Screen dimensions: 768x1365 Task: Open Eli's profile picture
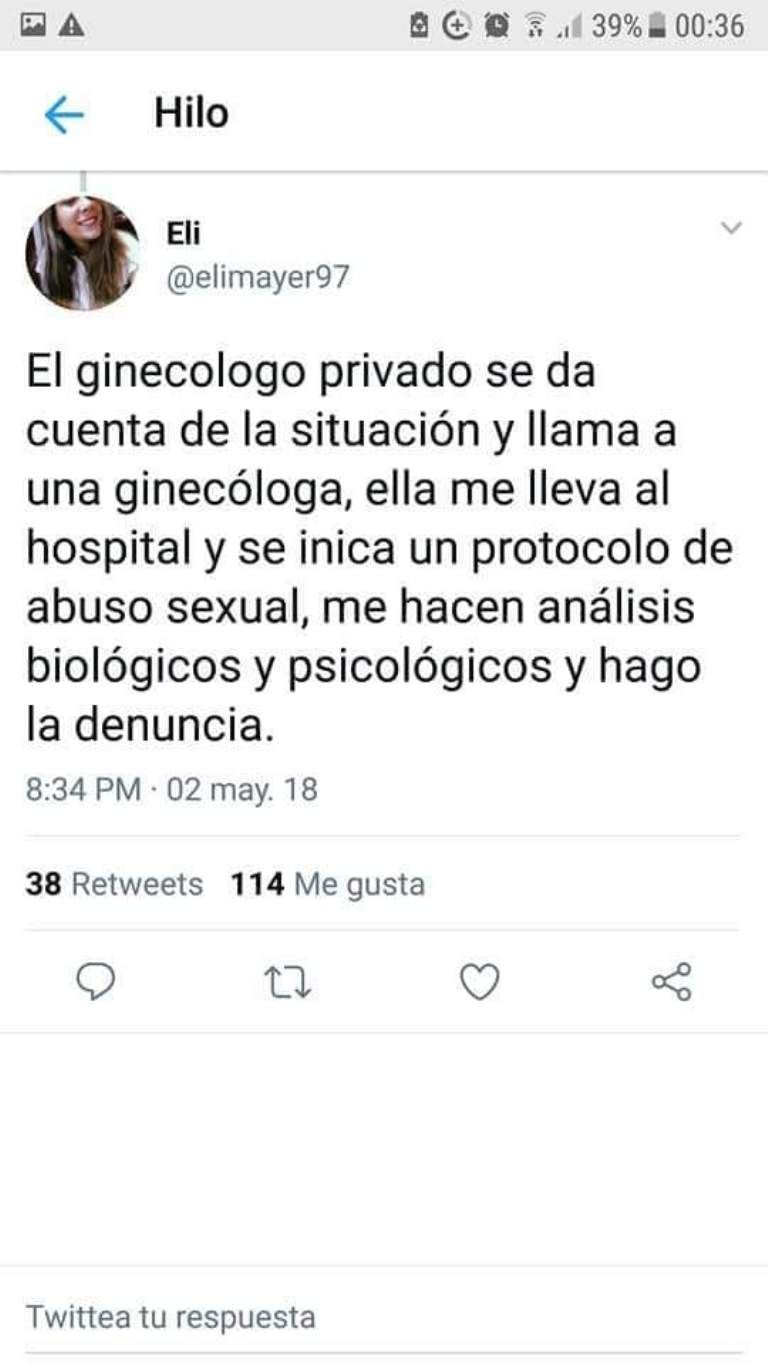click(82, 253)
